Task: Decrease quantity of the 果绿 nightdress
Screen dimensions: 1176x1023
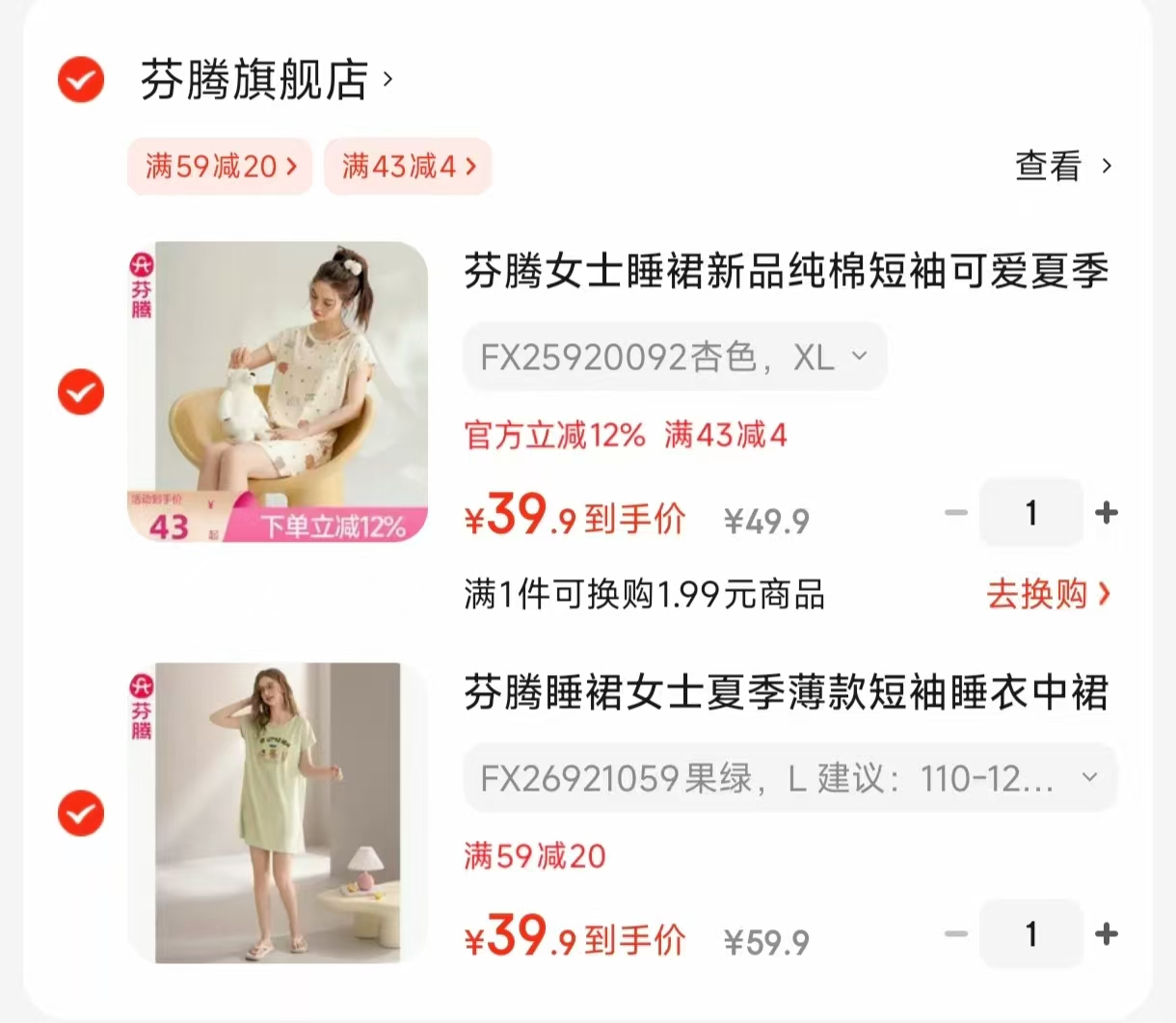Action: (x=955, y=933)
